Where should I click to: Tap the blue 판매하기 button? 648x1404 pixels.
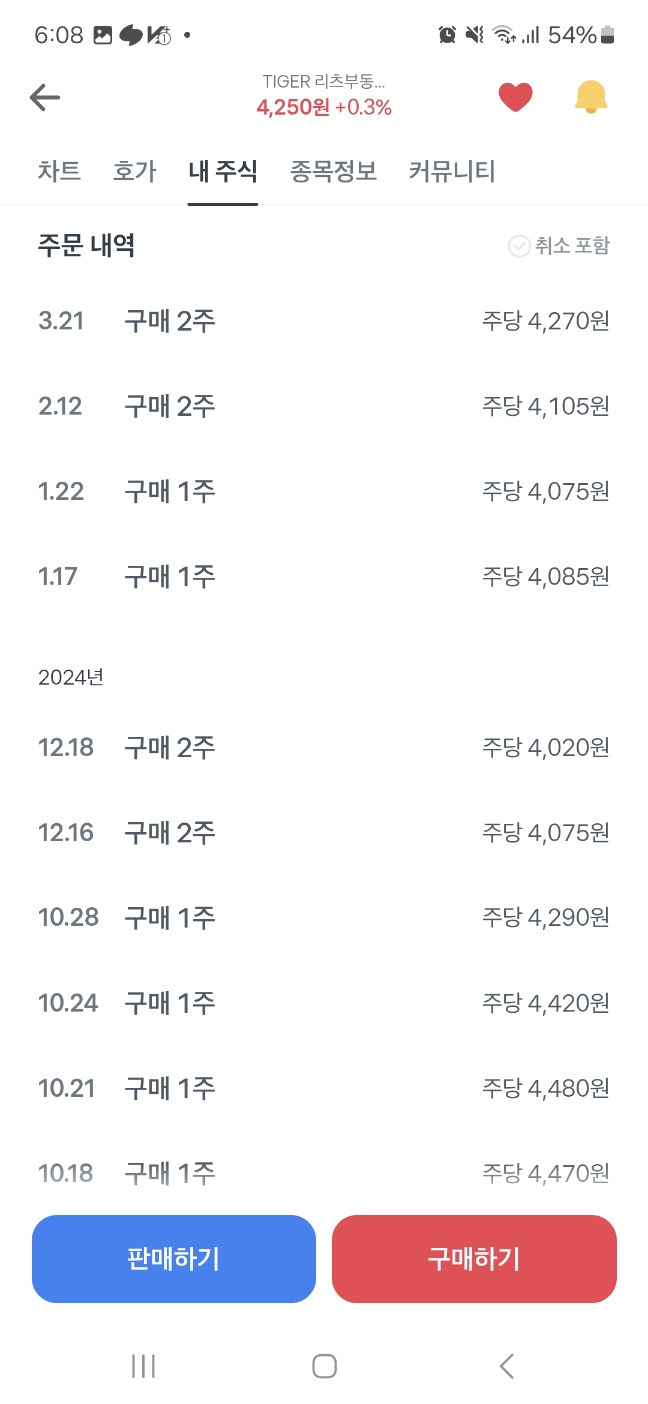coord(174,1259)
